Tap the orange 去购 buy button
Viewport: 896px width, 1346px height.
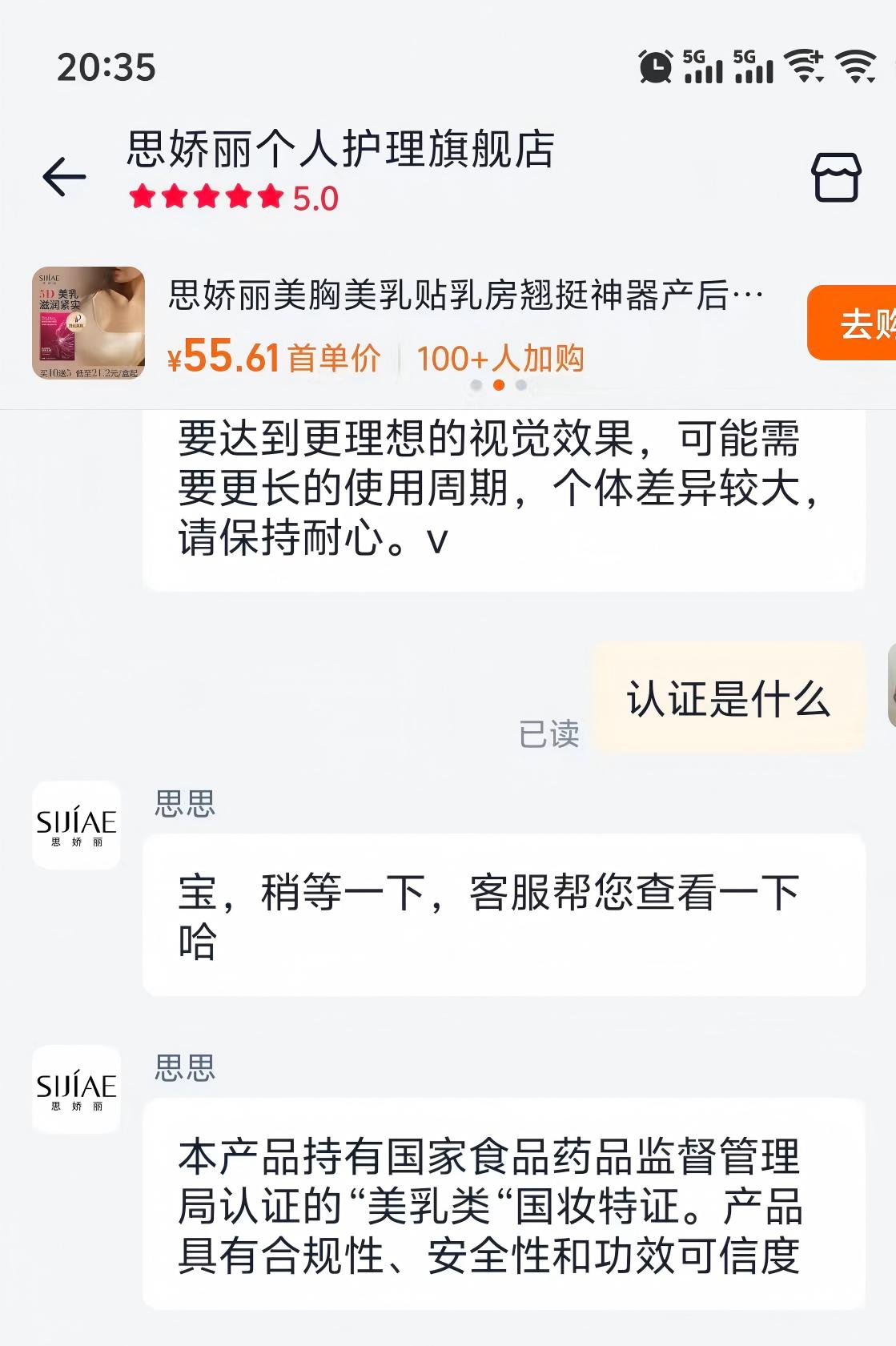point(854,323)
